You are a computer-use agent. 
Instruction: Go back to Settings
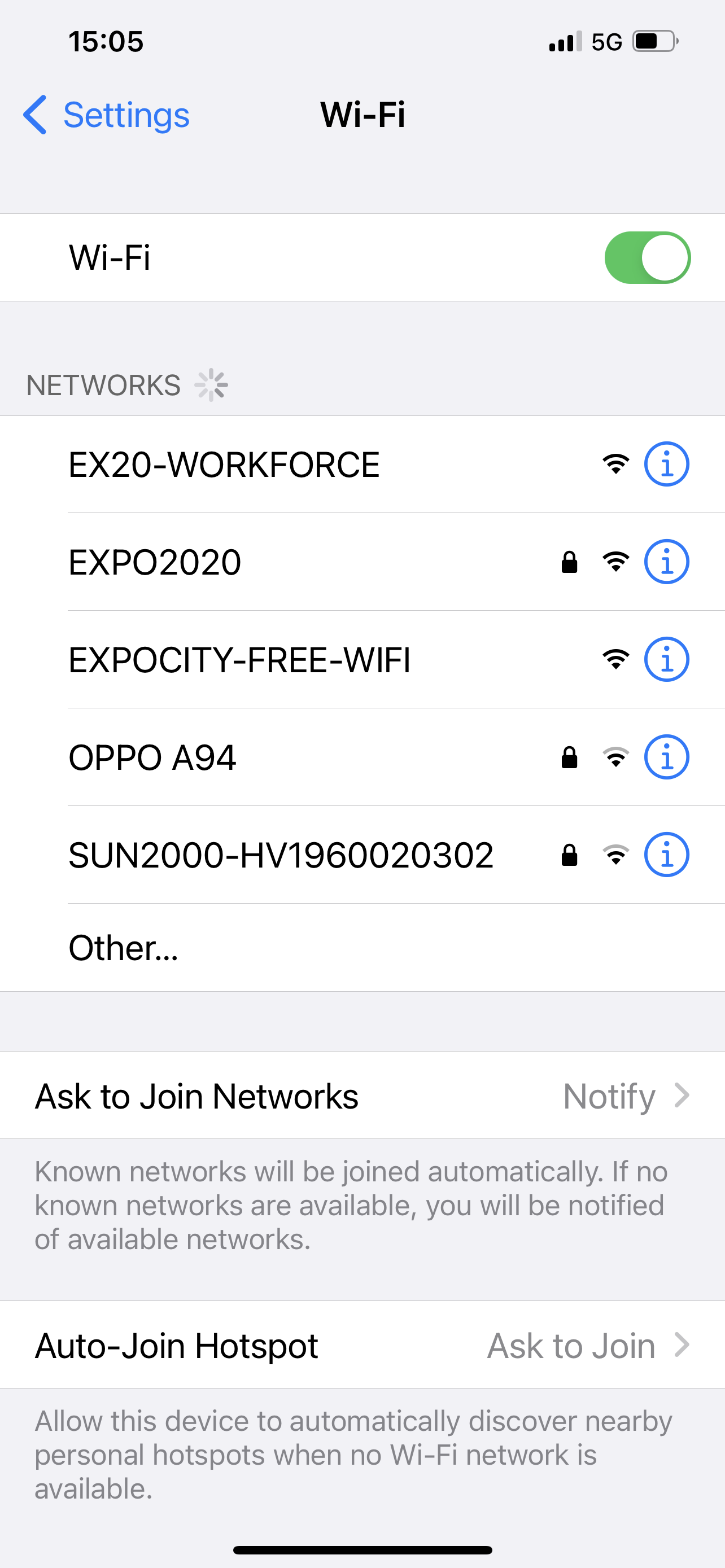107,115
